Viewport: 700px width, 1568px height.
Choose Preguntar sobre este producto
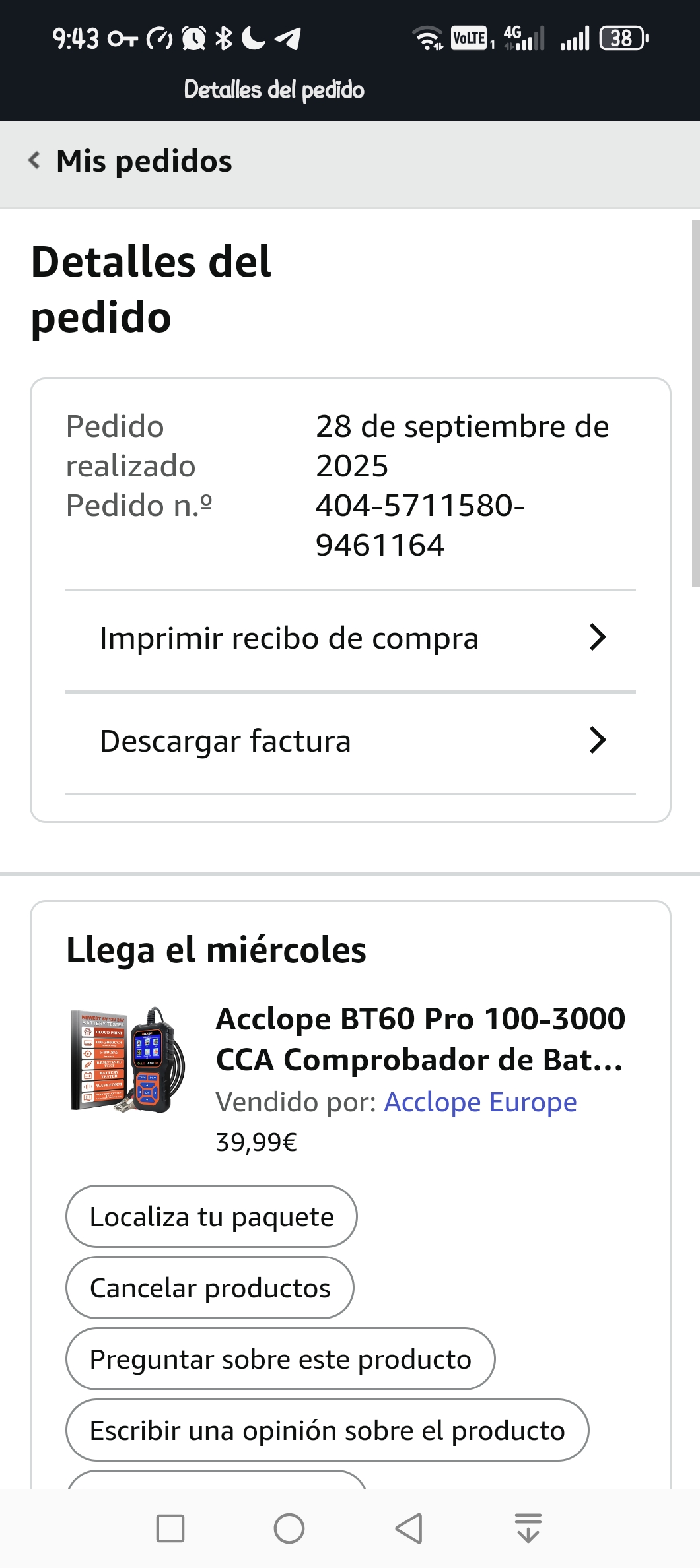click(x=280, y=1359)
